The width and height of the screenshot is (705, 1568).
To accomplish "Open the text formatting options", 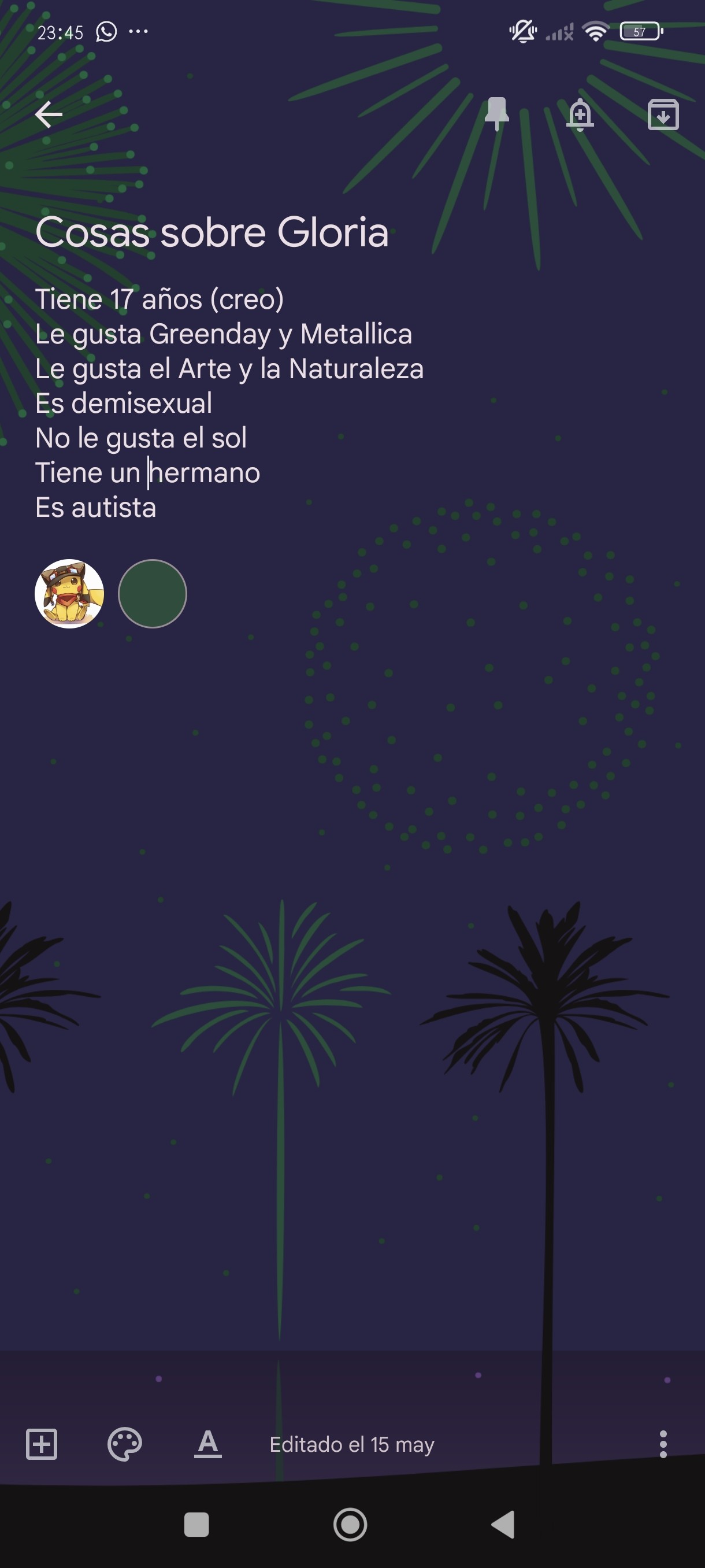I will pyautogui.click(x=207, y=1444).
